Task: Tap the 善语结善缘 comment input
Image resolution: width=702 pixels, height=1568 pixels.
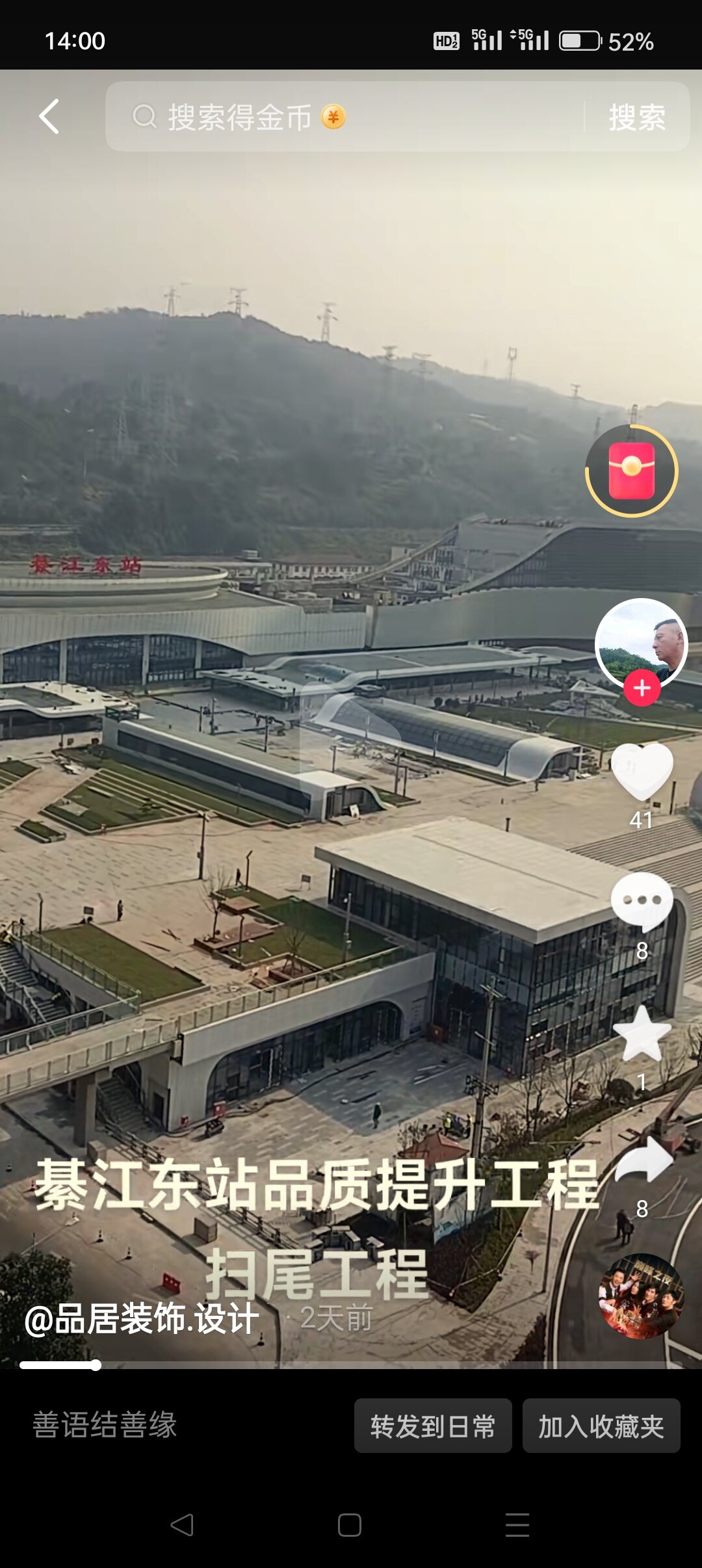Action: click(x=104, y=1426)
